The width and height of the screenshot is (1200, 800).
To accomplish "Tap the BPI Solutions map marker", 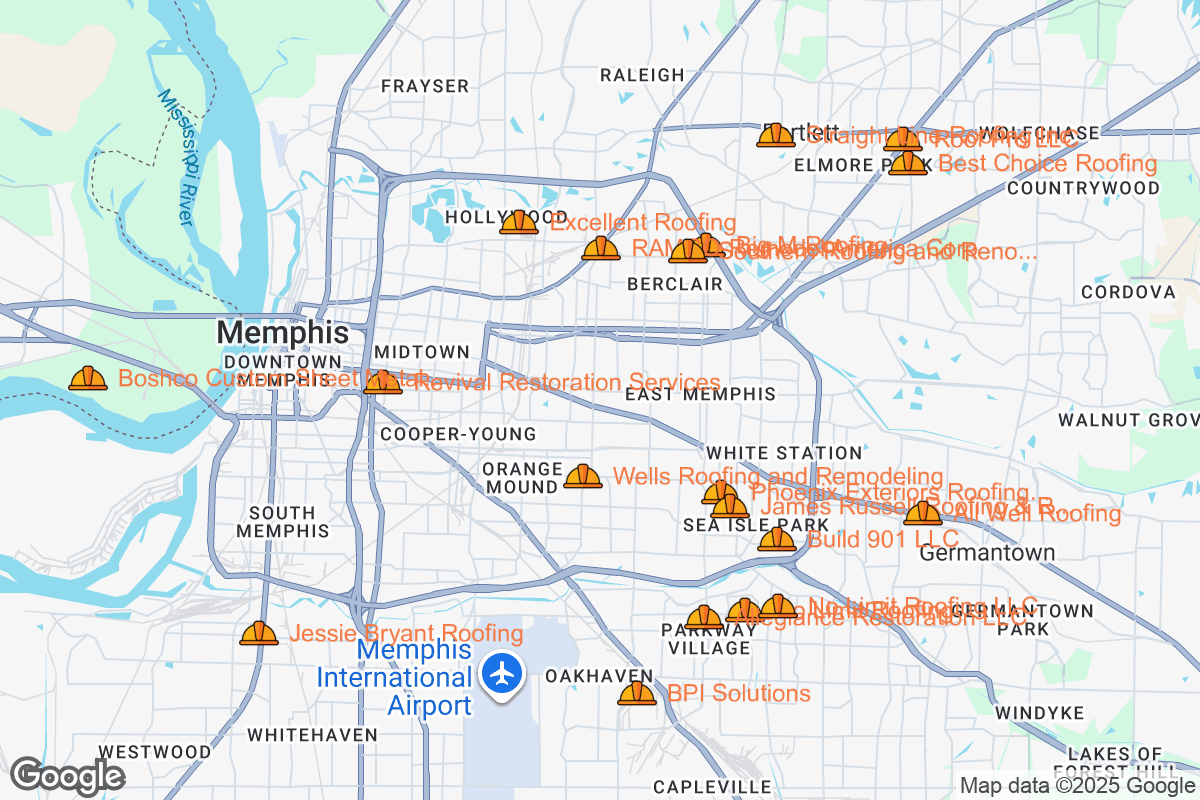I will [637, 693].
